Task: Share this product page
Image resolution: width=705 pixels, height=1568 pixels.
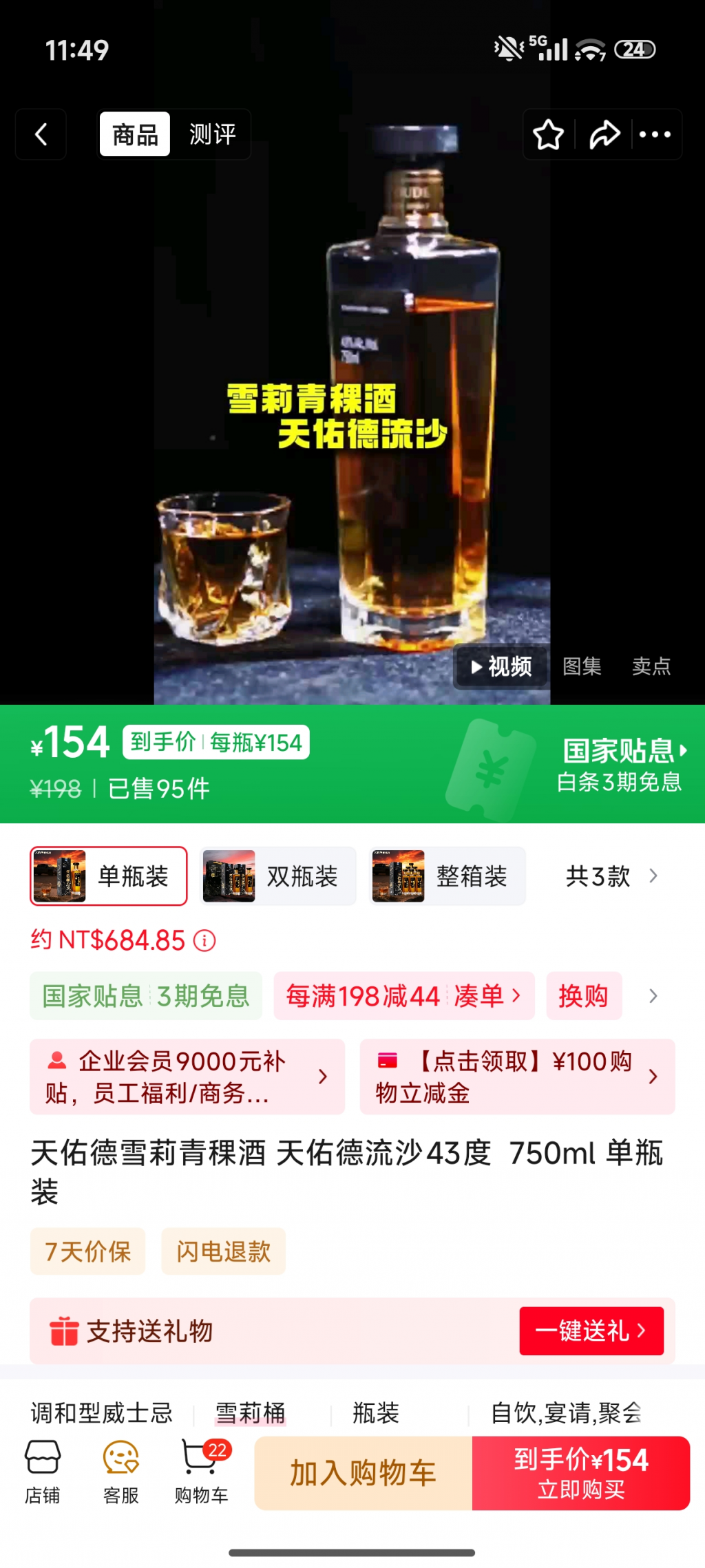Action: [604, 135]
